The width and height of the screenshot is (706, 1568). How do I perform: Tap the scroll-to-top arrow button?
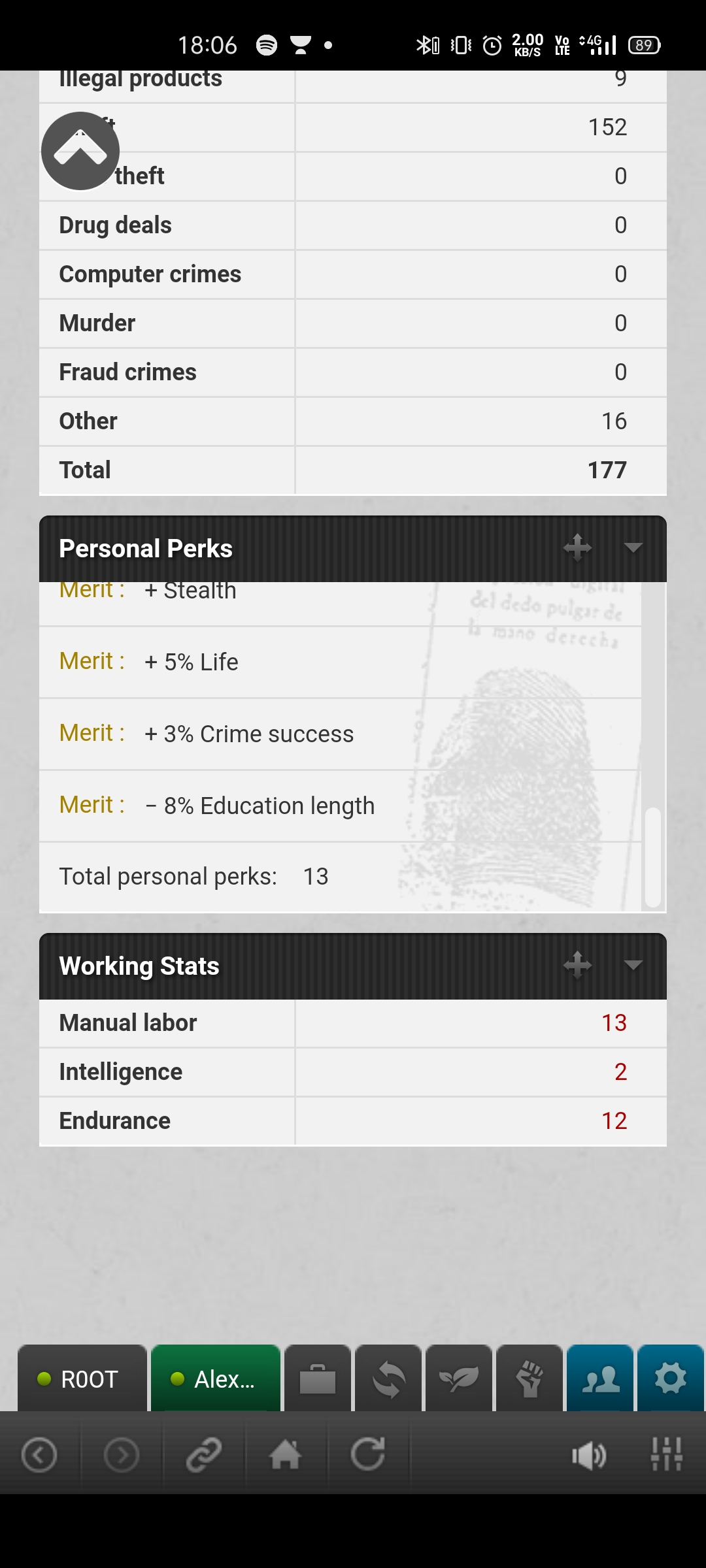[80, 151]
